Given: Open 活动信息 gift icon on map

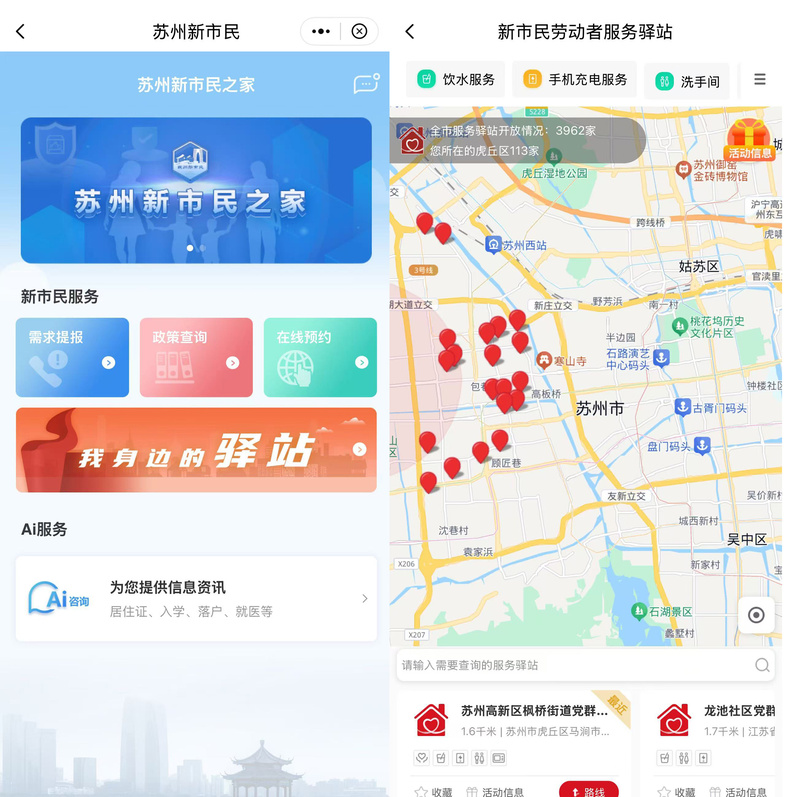Looking at the screenshot, I should 750,140.
